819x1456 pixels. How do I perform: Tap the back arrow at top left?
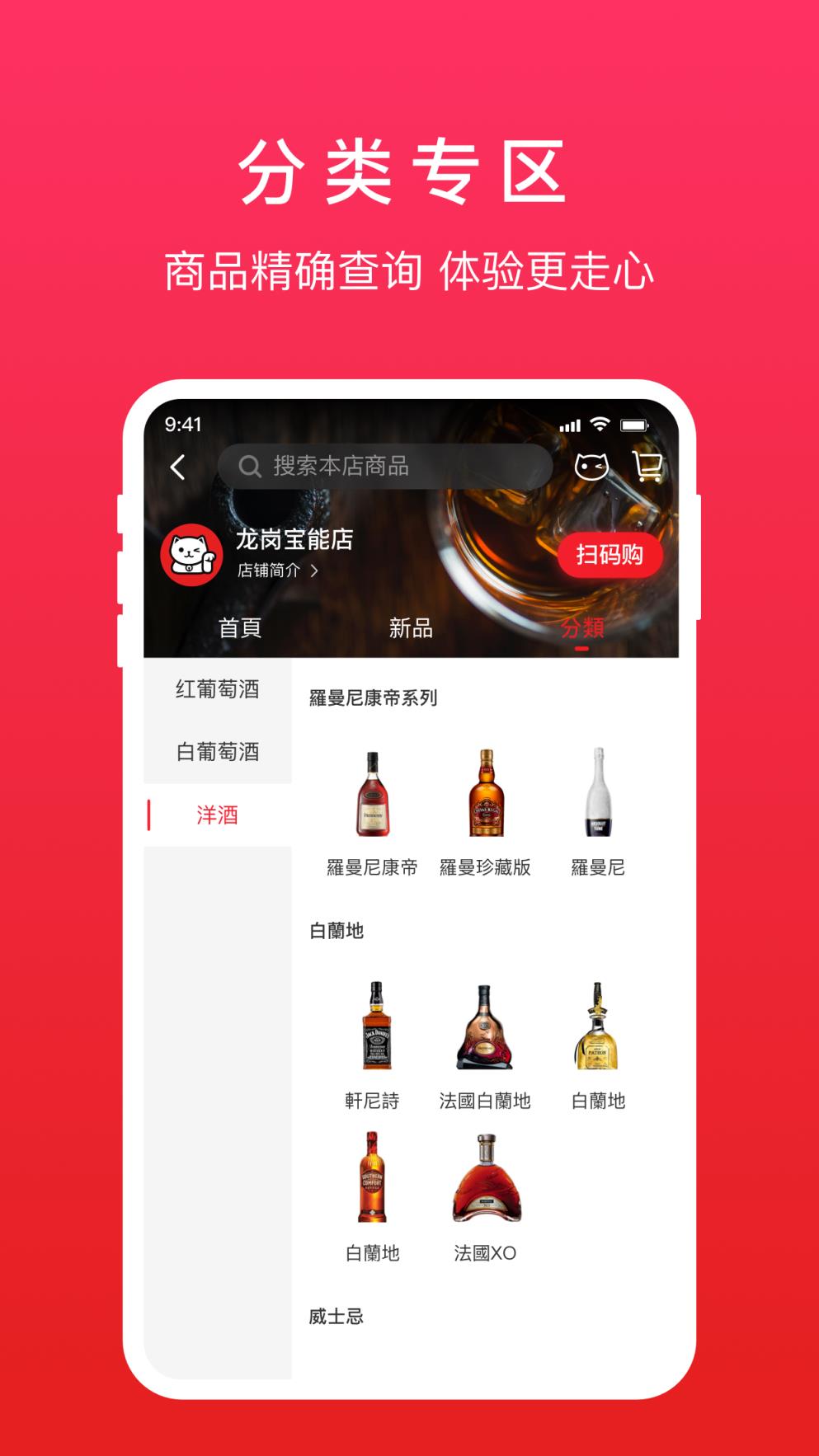tap(177, 466)
